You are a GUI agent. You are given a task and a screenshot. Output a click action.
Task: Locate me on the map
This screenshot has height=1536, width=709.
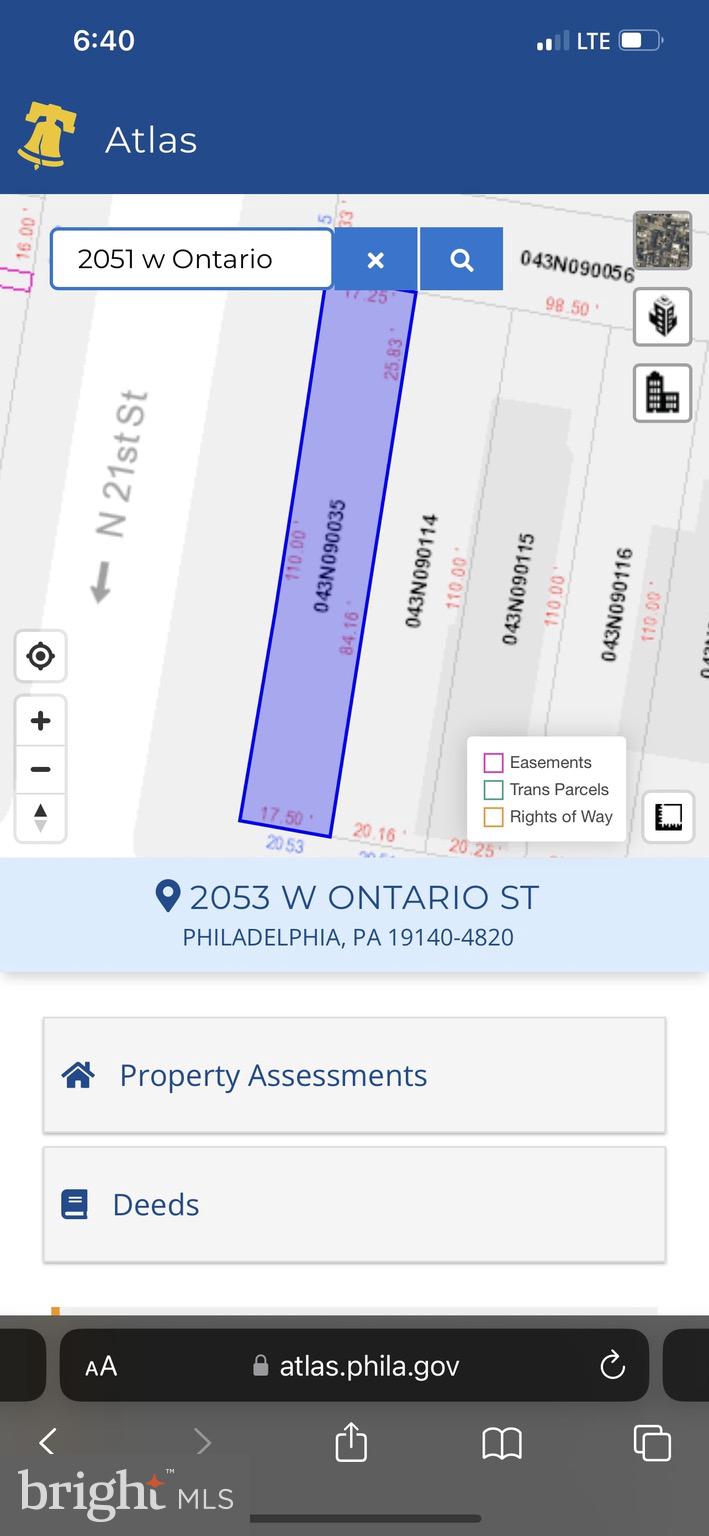point(41,657)
